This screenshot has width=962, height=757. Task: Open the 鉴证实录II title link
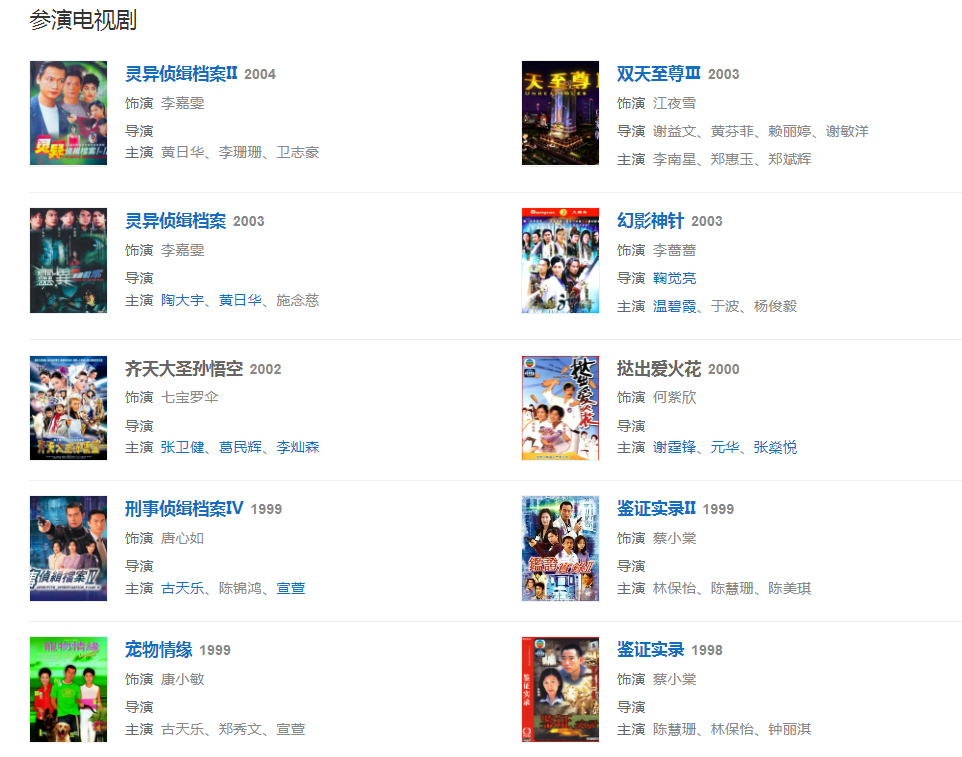(656, 509)
